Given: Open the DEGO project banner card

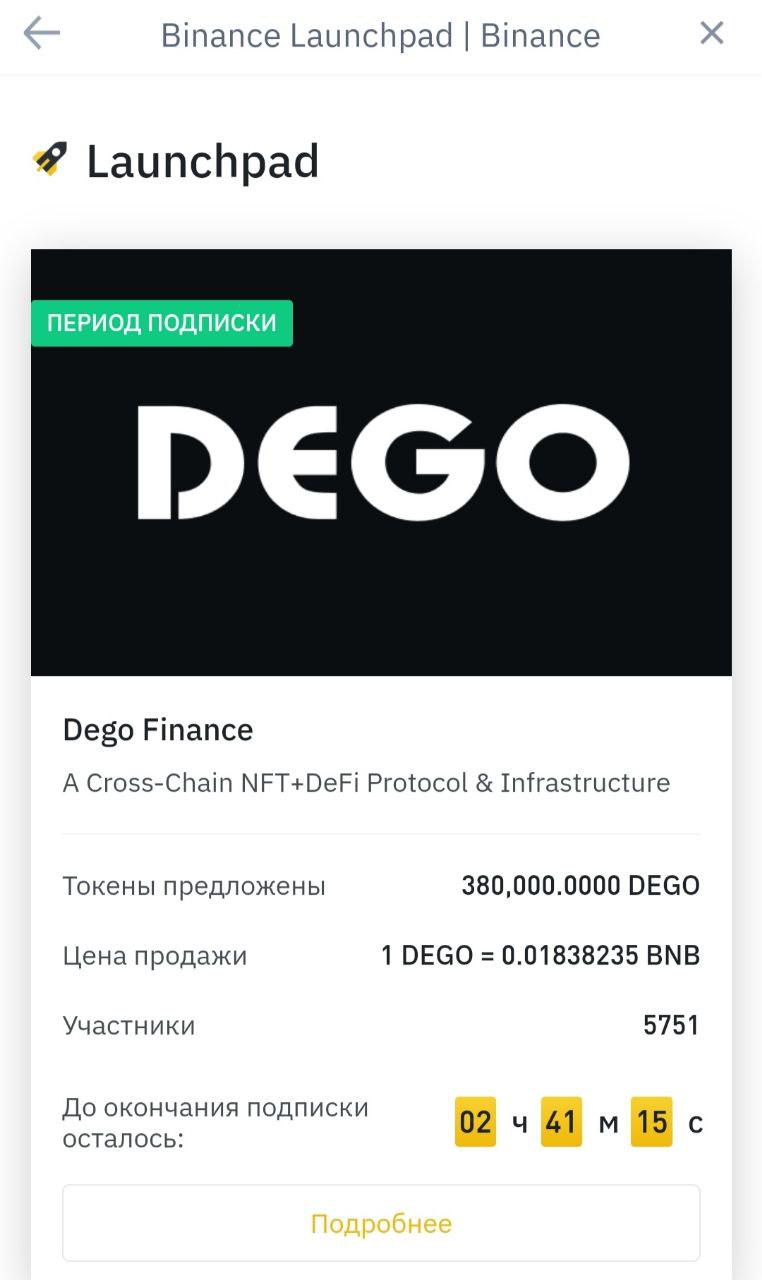Looking at the screenshot, I should click(381, 462).
